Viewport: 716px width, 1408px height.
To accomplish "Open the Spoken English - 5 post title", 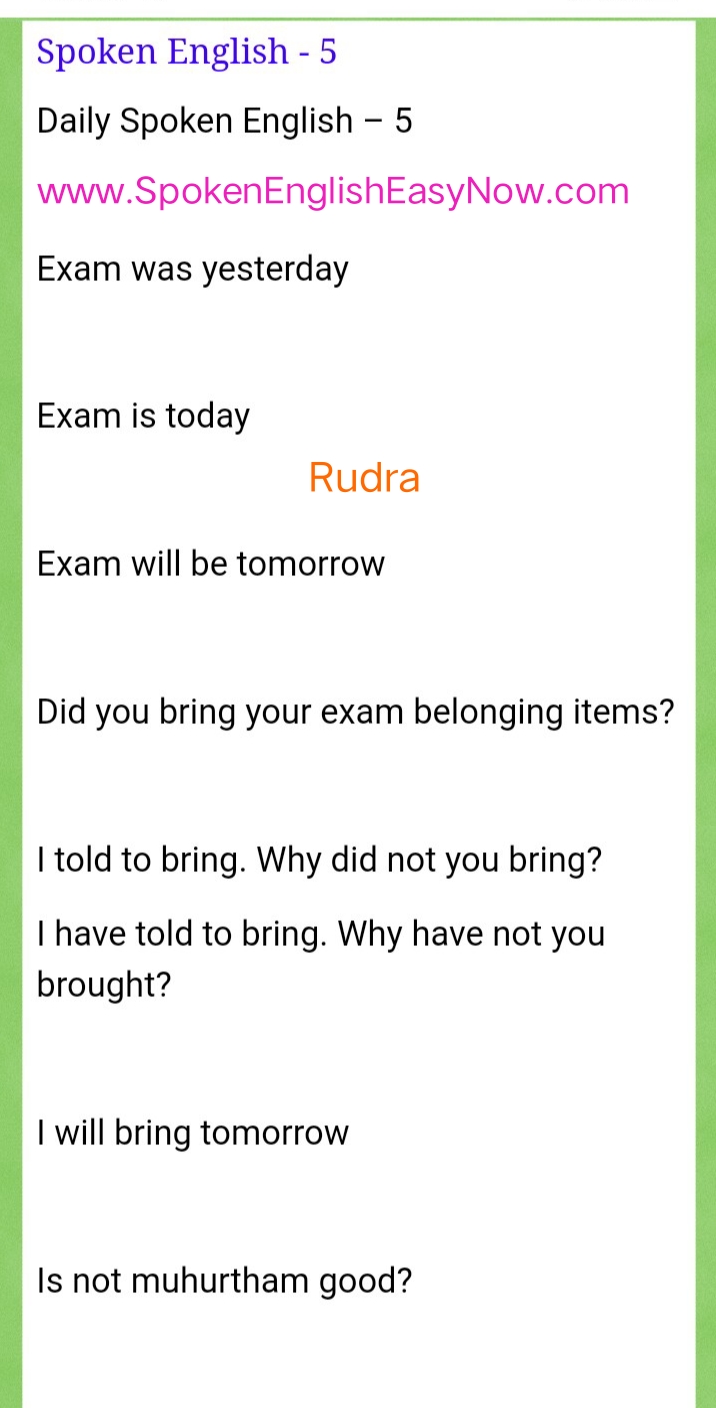I will pyautogui.click(x=186, y=51).
